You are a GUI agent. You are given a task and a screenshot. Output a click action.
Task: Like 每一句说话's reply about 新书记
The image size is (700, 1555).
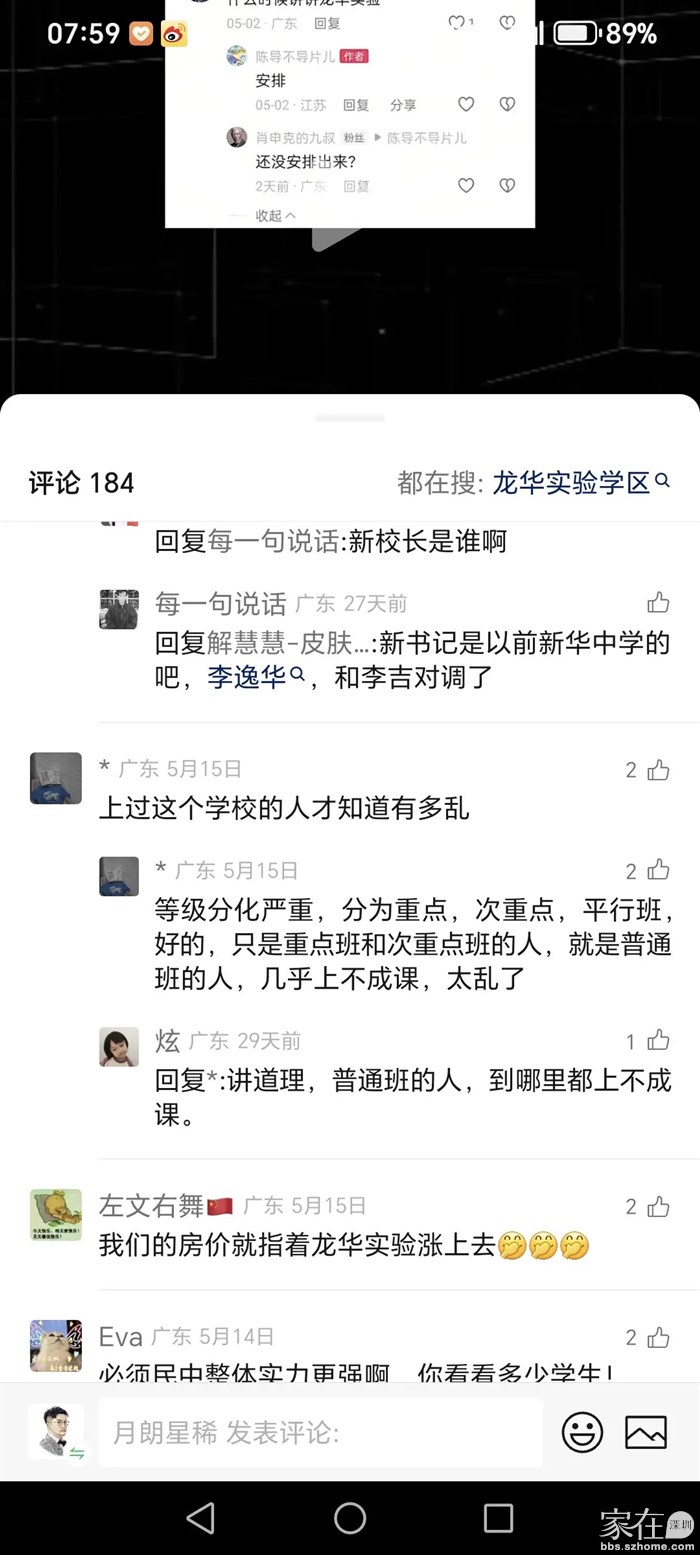[x=658, y=602]
